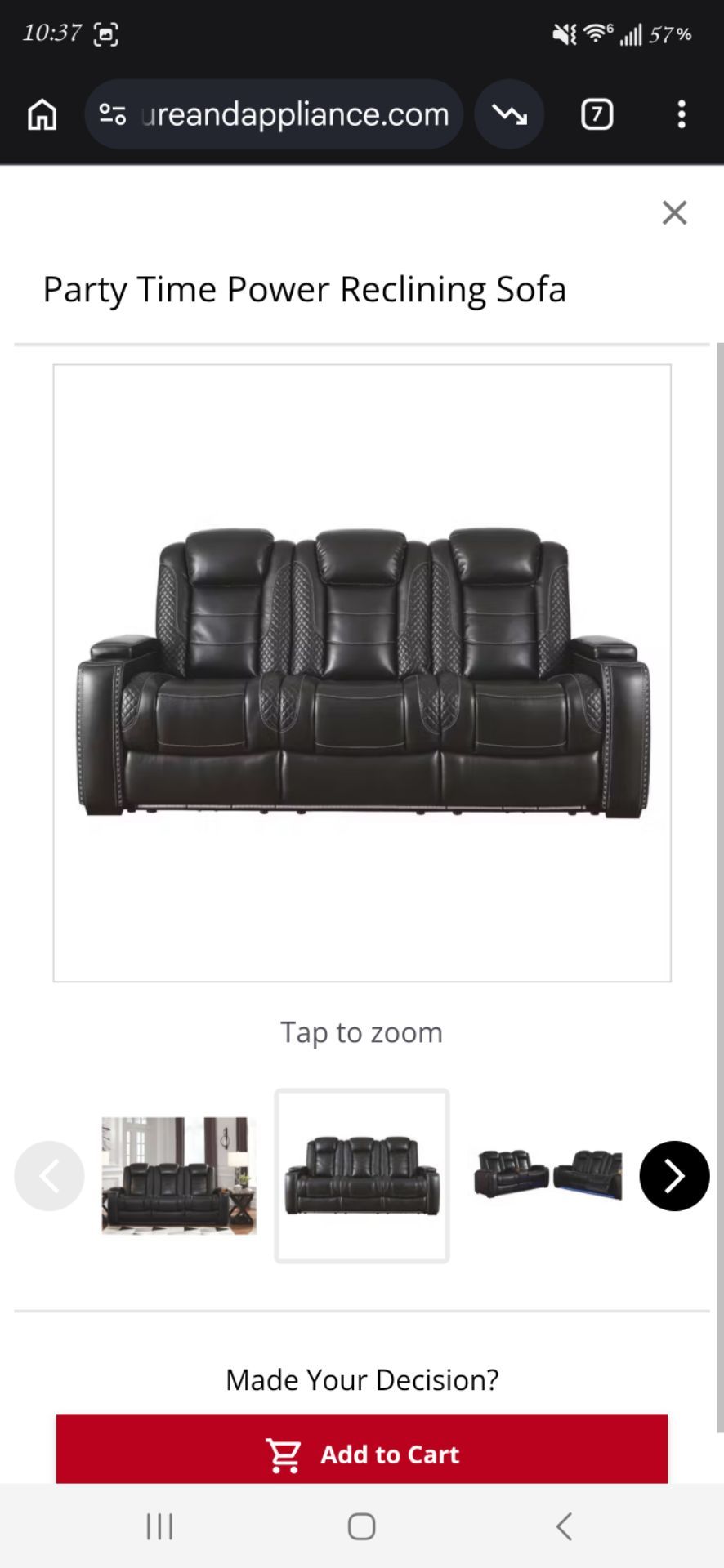The height and width of the screenshot is (1568, 724).
Task: Open the browser overflow menu
Action: 682,114
